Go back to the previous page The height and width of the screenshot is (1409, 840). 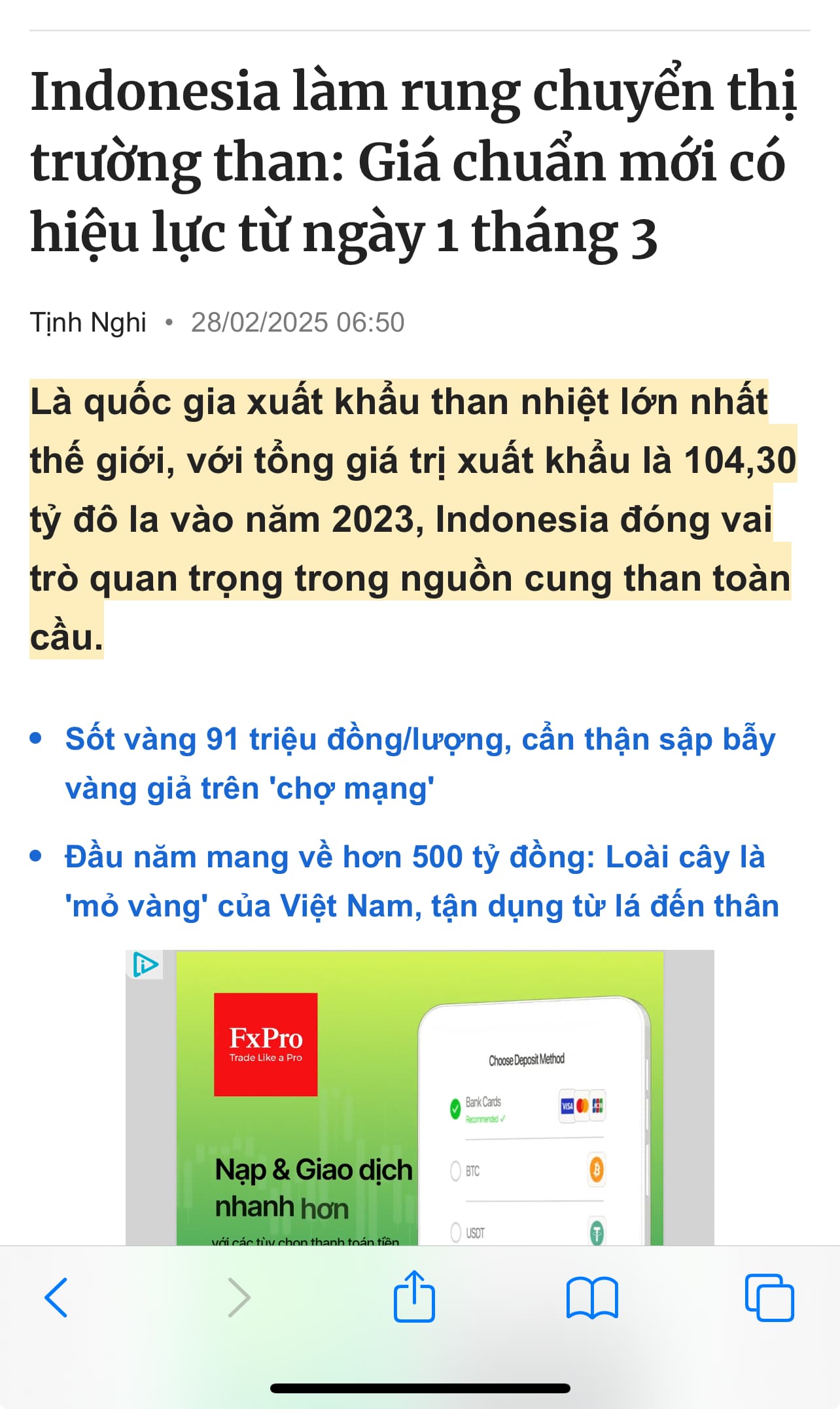point(56,1297)
